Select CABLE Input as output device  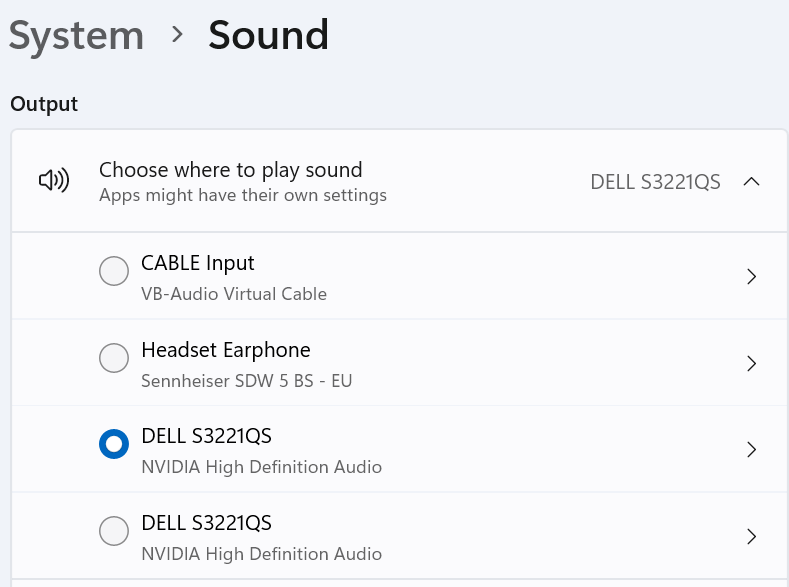pyautogui.click(x=114, y=271)
